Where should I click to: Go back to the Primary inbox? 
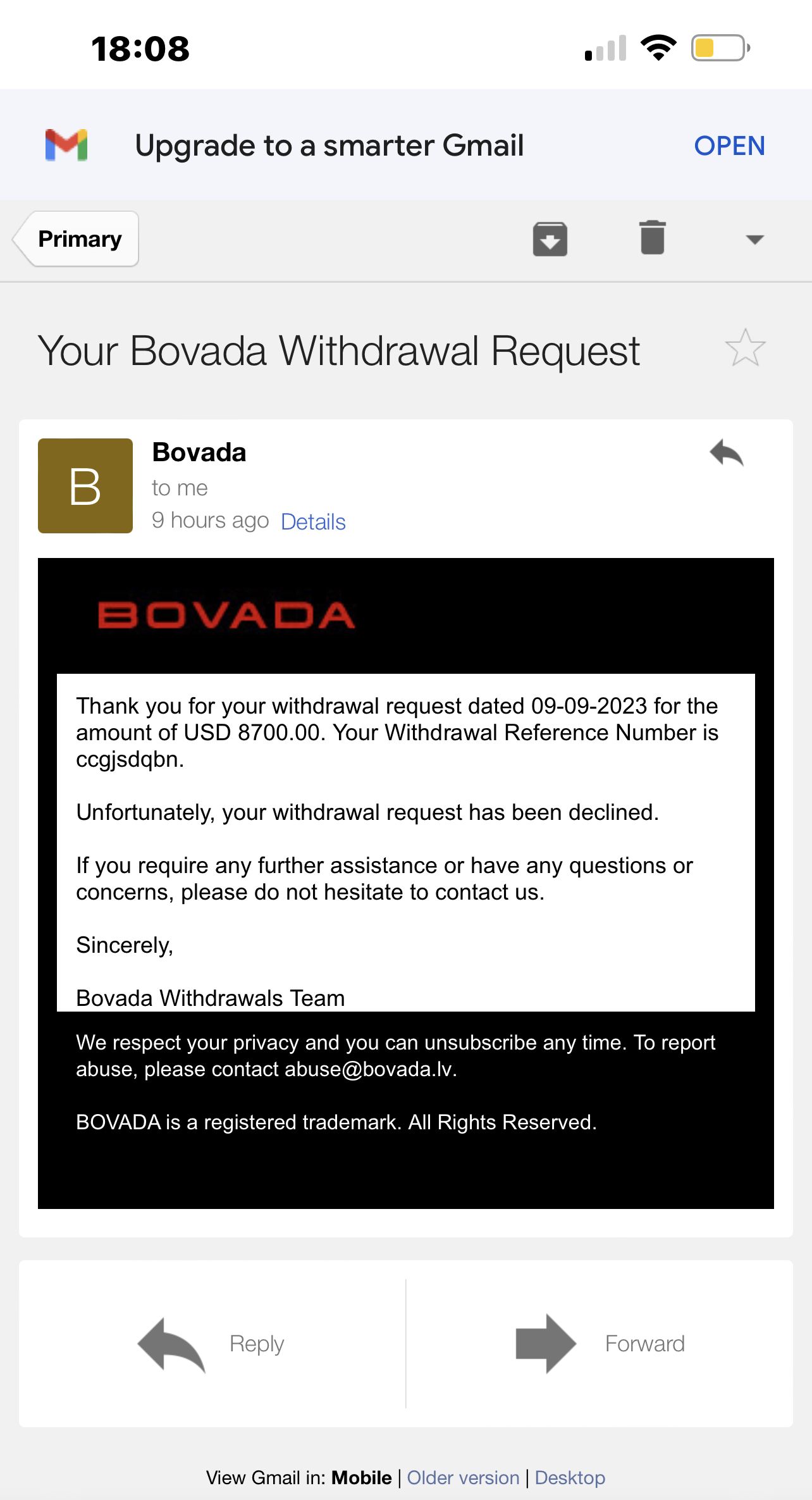coord(76,239)
